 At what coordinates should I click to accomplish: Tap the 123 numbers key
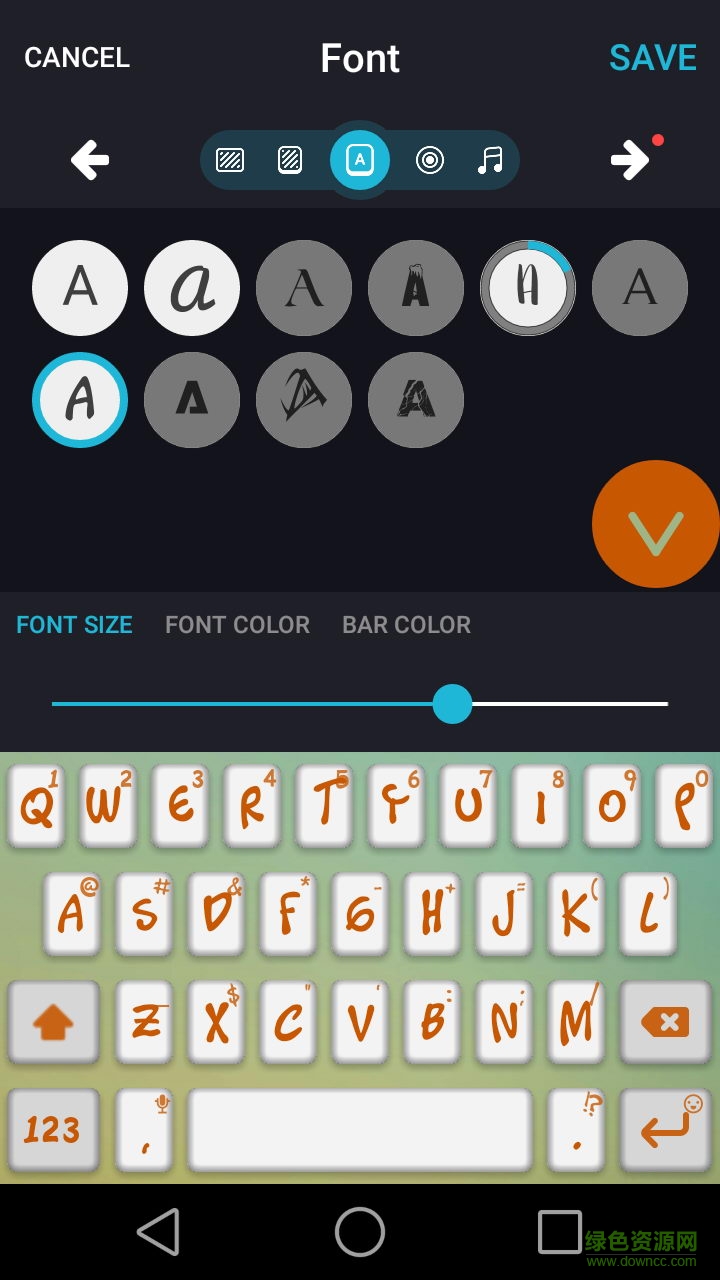coord(53,1130)
